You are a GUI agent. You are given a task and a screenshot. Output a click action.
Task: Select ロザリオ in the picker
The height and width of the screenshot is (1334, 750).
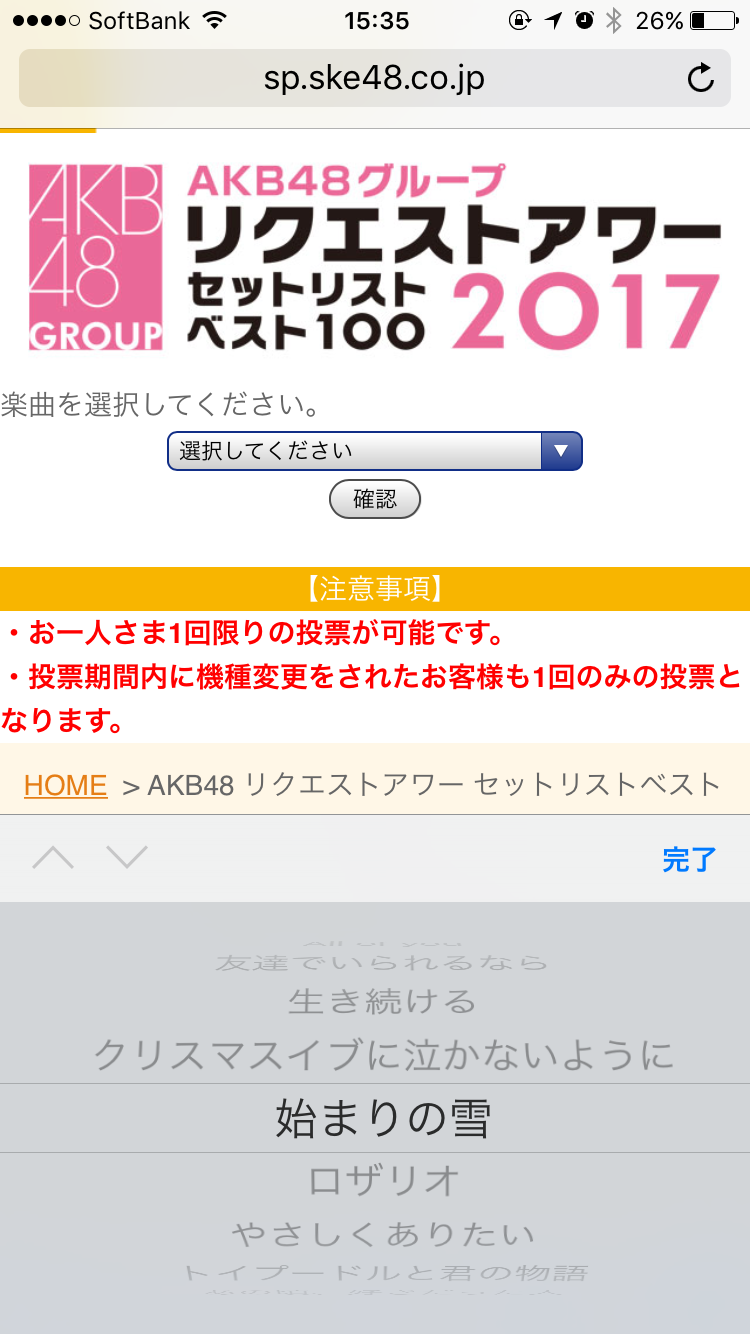pyautogui.click(x=384, y=1181)
